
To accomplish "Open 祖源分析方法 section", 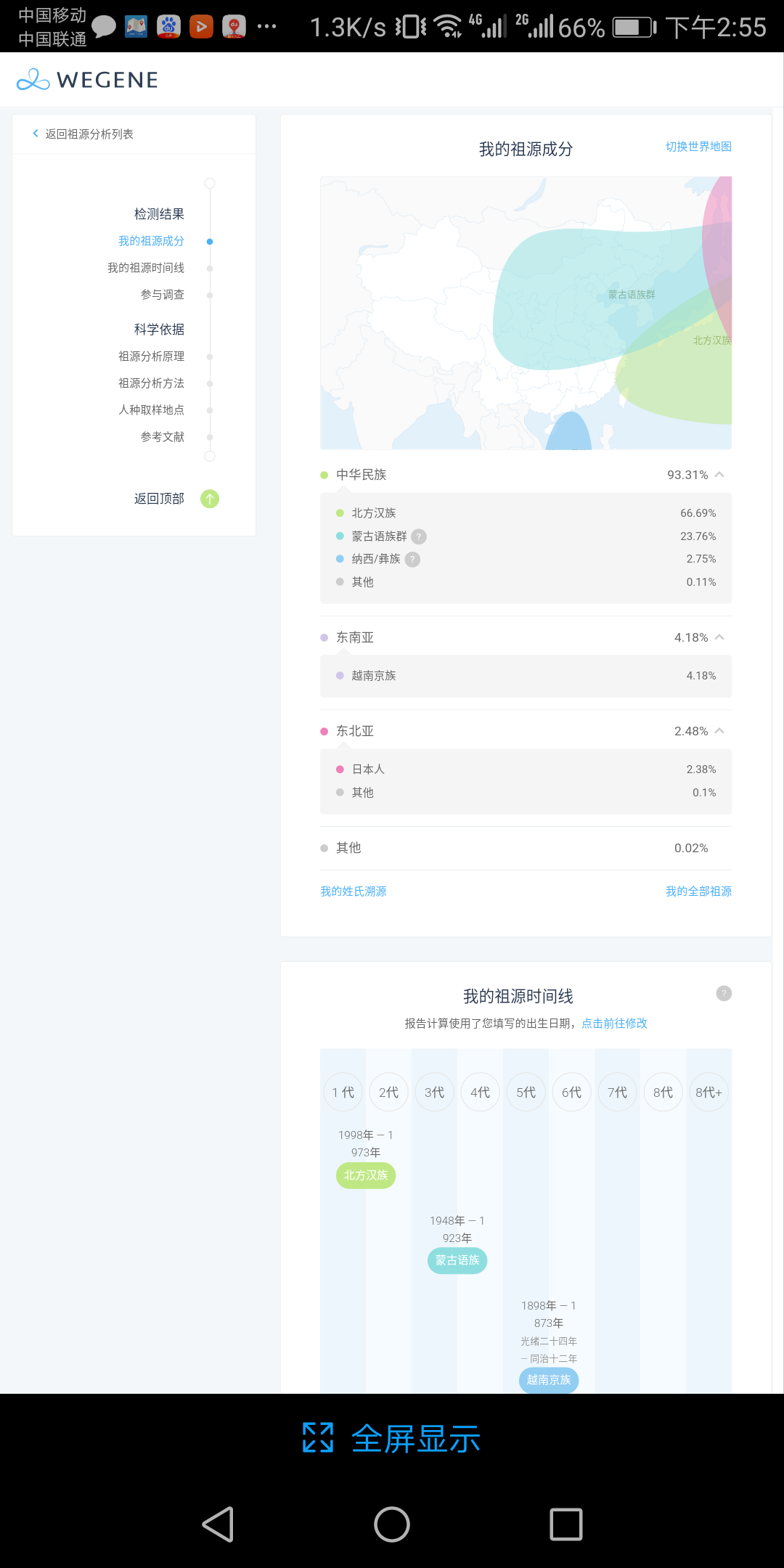I will click(x=152, y=383).
